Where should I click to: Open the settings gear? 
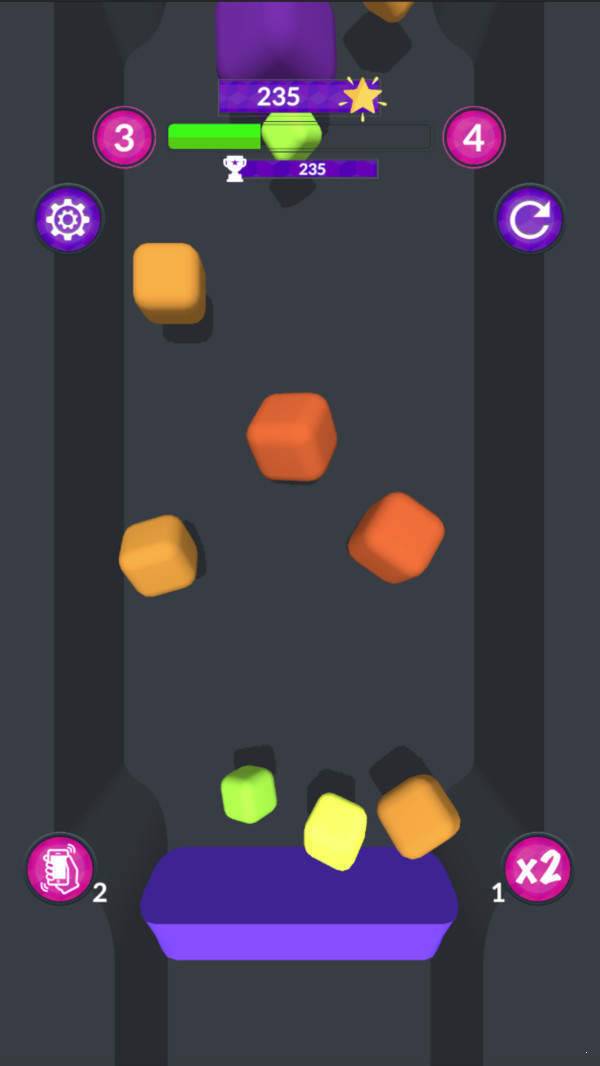click(x=69, y=218)
